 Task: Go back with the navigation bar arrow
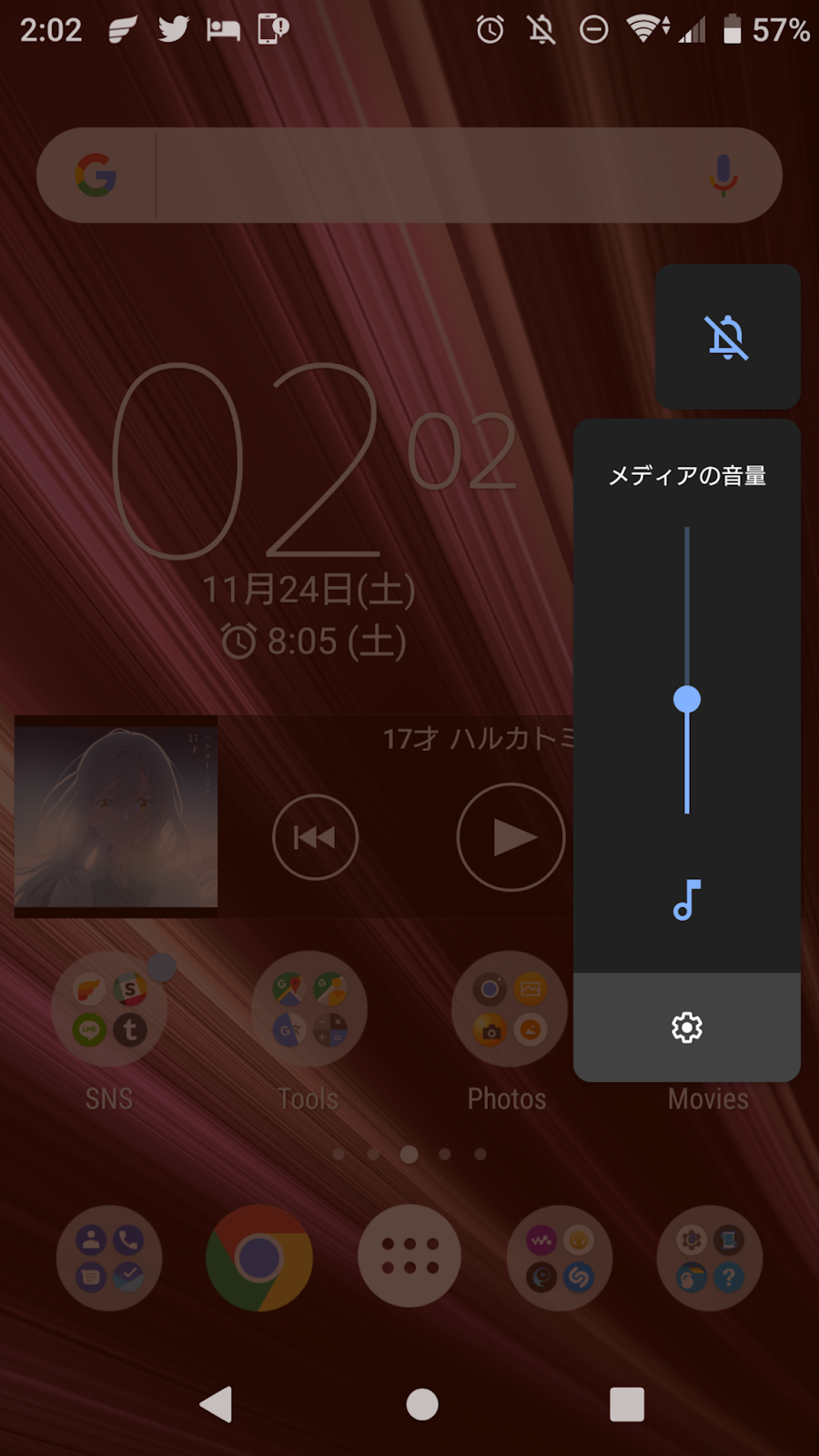point(217,1404)
